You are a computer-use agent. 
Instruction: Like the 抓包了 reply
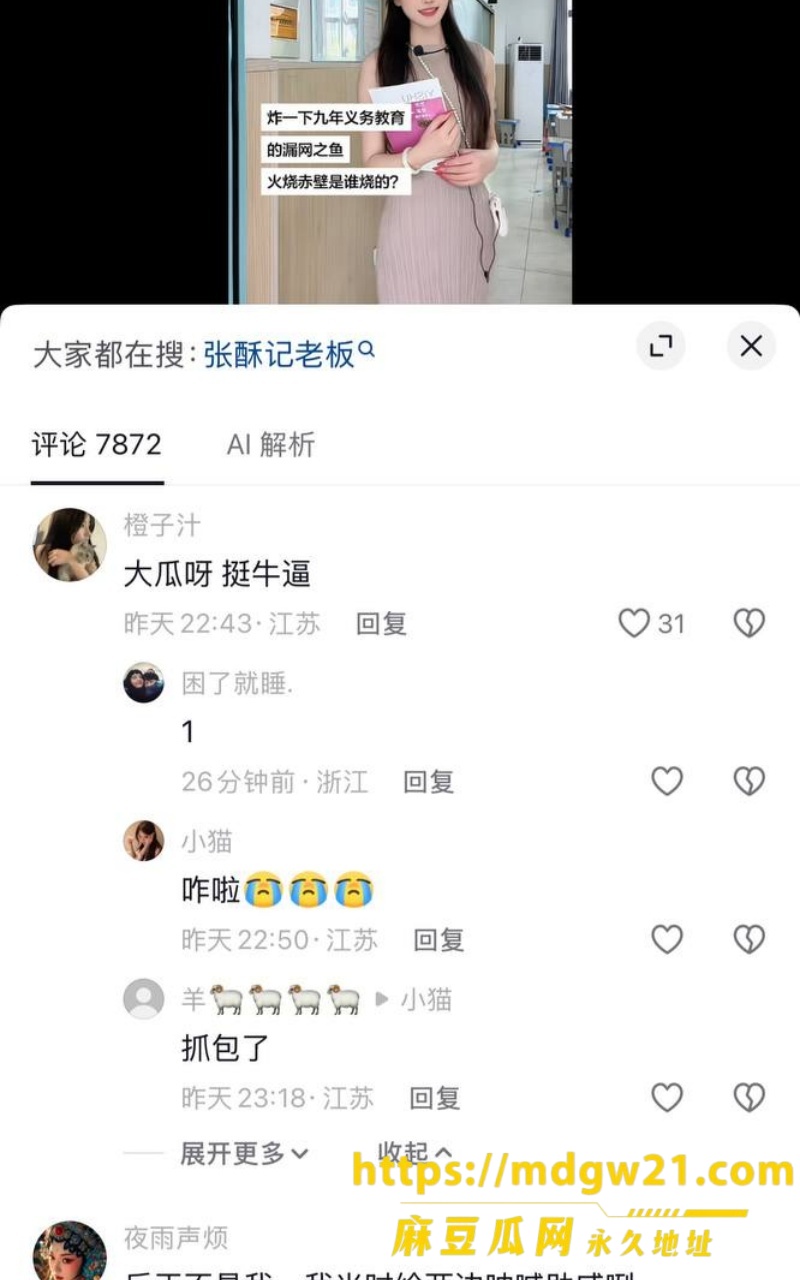667,1097
